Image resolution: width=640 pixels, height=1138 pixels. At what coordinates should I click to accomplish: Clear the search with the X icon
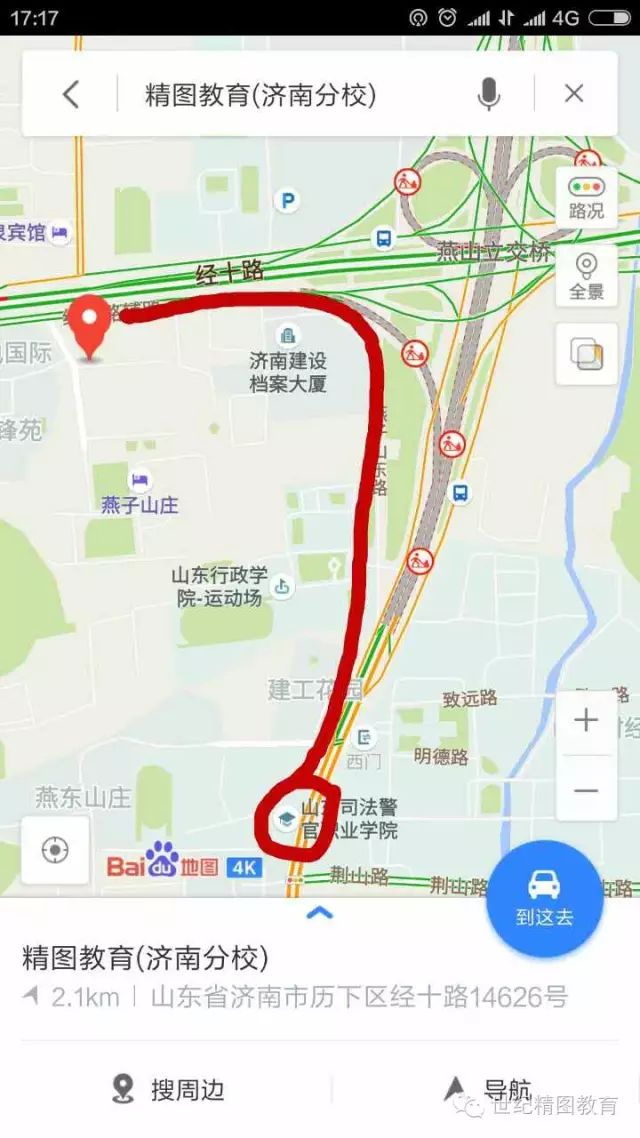coord(574,94)
